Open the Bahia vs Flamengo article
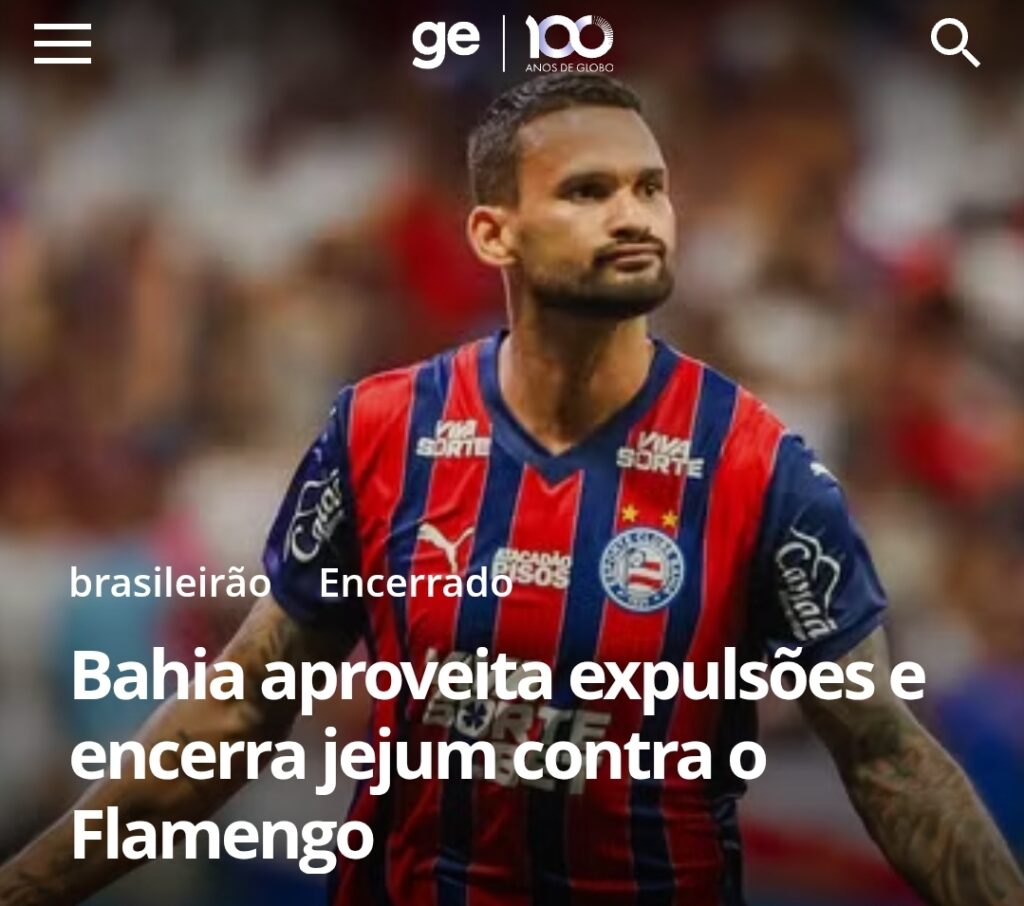Viewport: 1024px width, 906px height. click(x=497, y=755)
